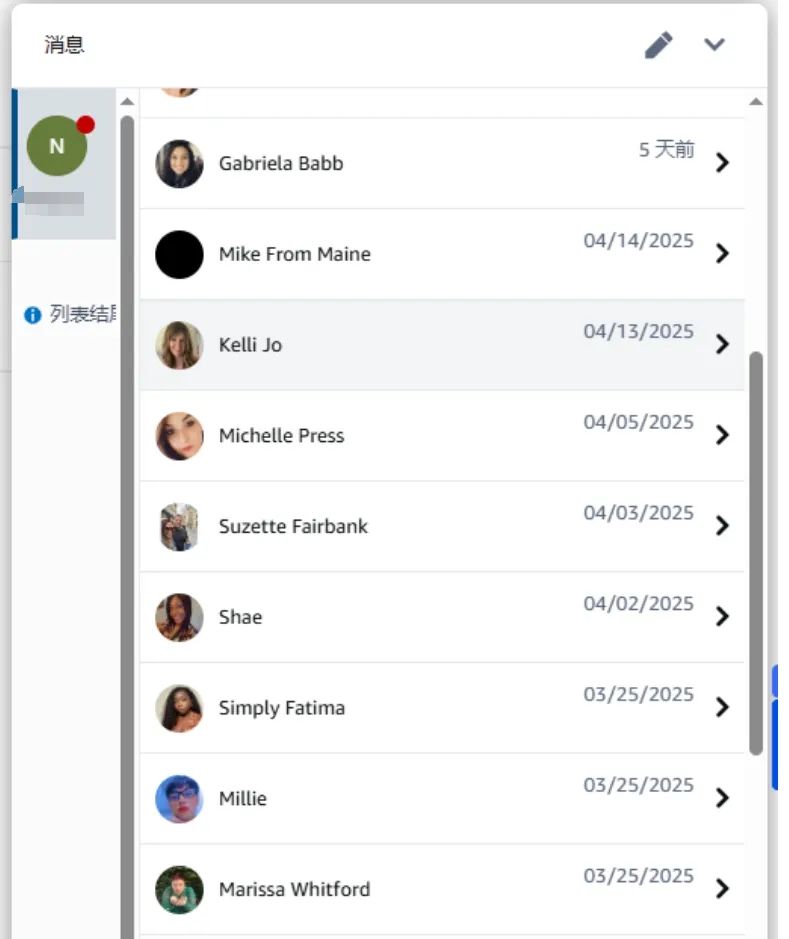
Task: Open Suzette Fairbank's conversation
Action: point(440,526)
